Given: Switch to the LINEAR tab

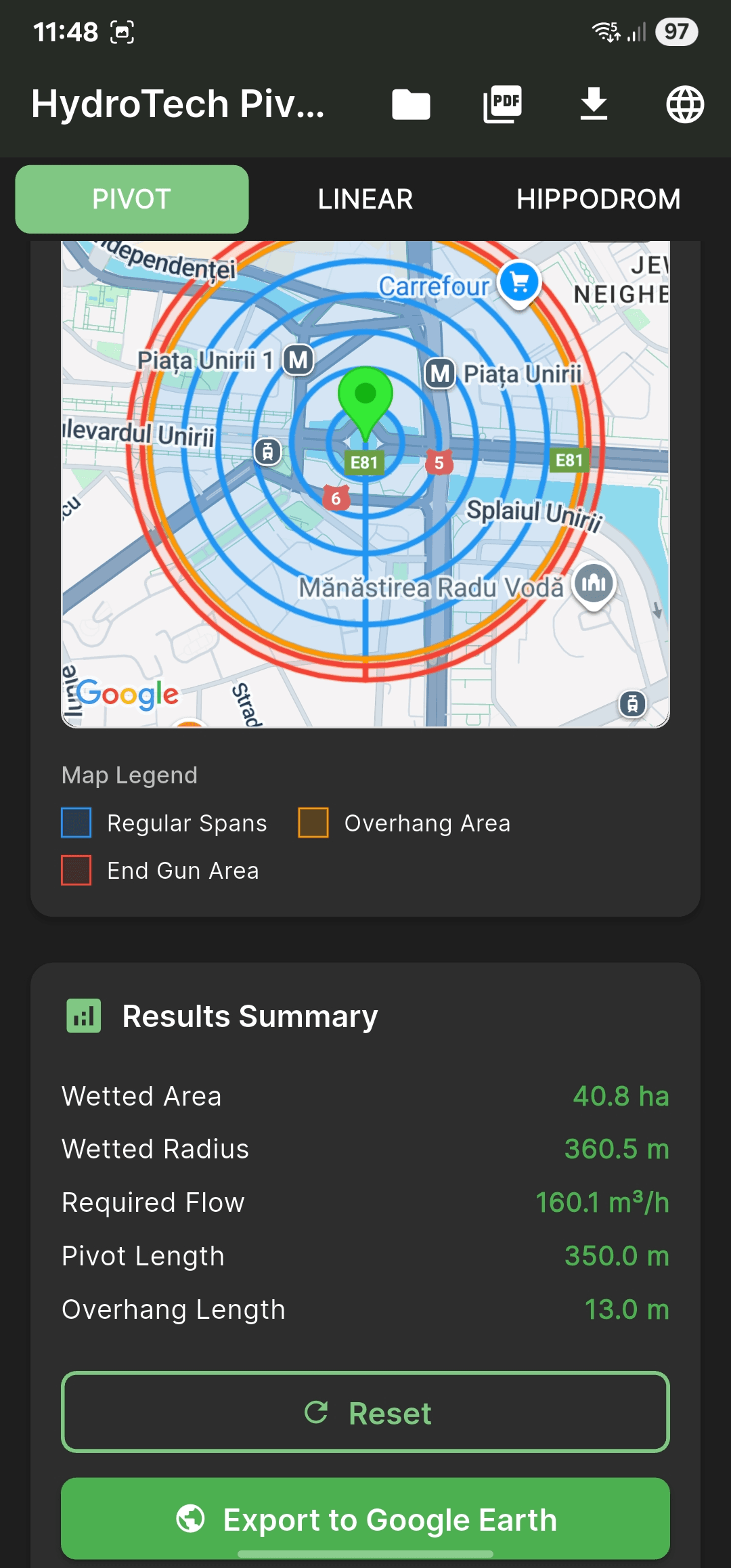Looking at the screenshot, I should pyautogui.click(x=365, y=199).
